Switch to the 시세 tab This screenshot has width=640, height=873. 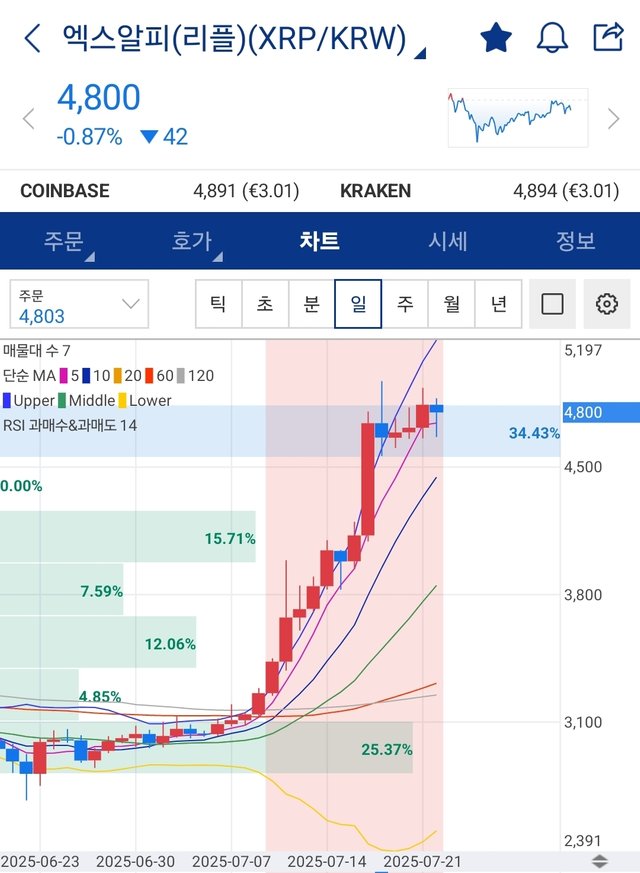[447, 241]
